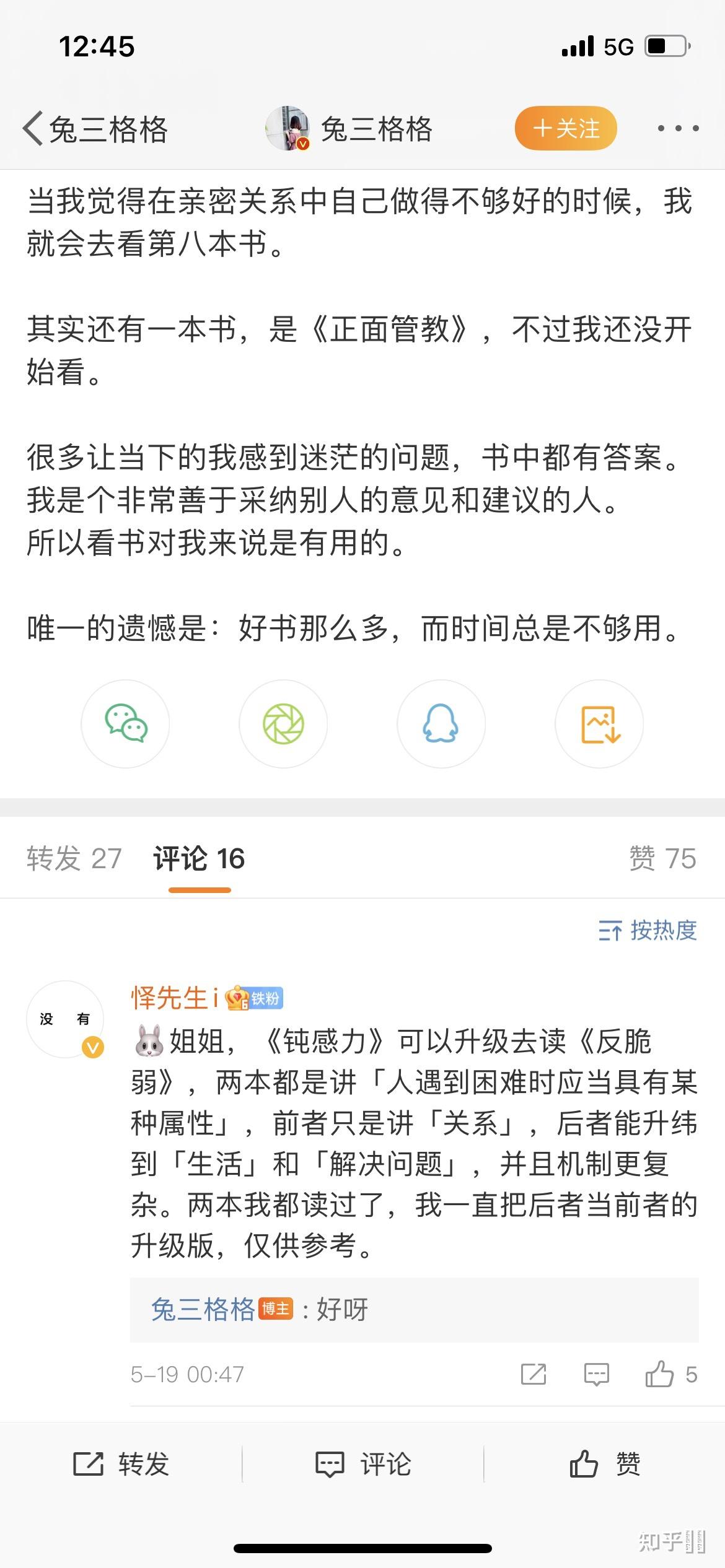
Task: Share the post to QQ
Action: point(441,723)
